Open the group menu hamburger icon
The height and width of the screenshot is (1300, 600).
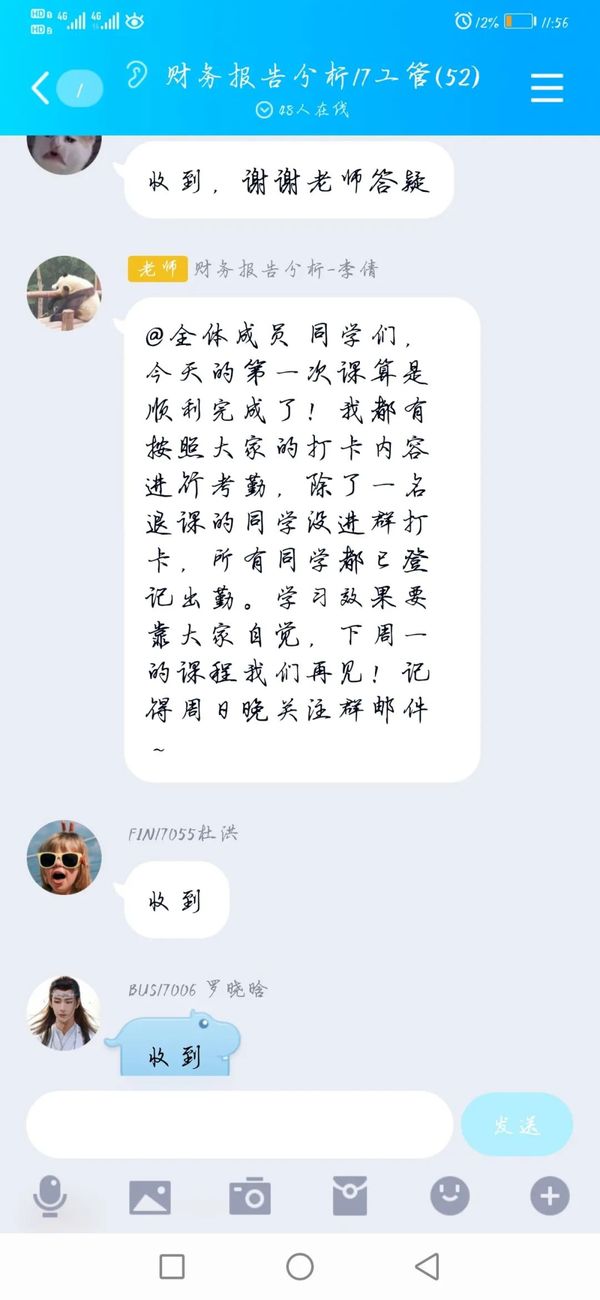pyautogui.click(x=547, y=88)
